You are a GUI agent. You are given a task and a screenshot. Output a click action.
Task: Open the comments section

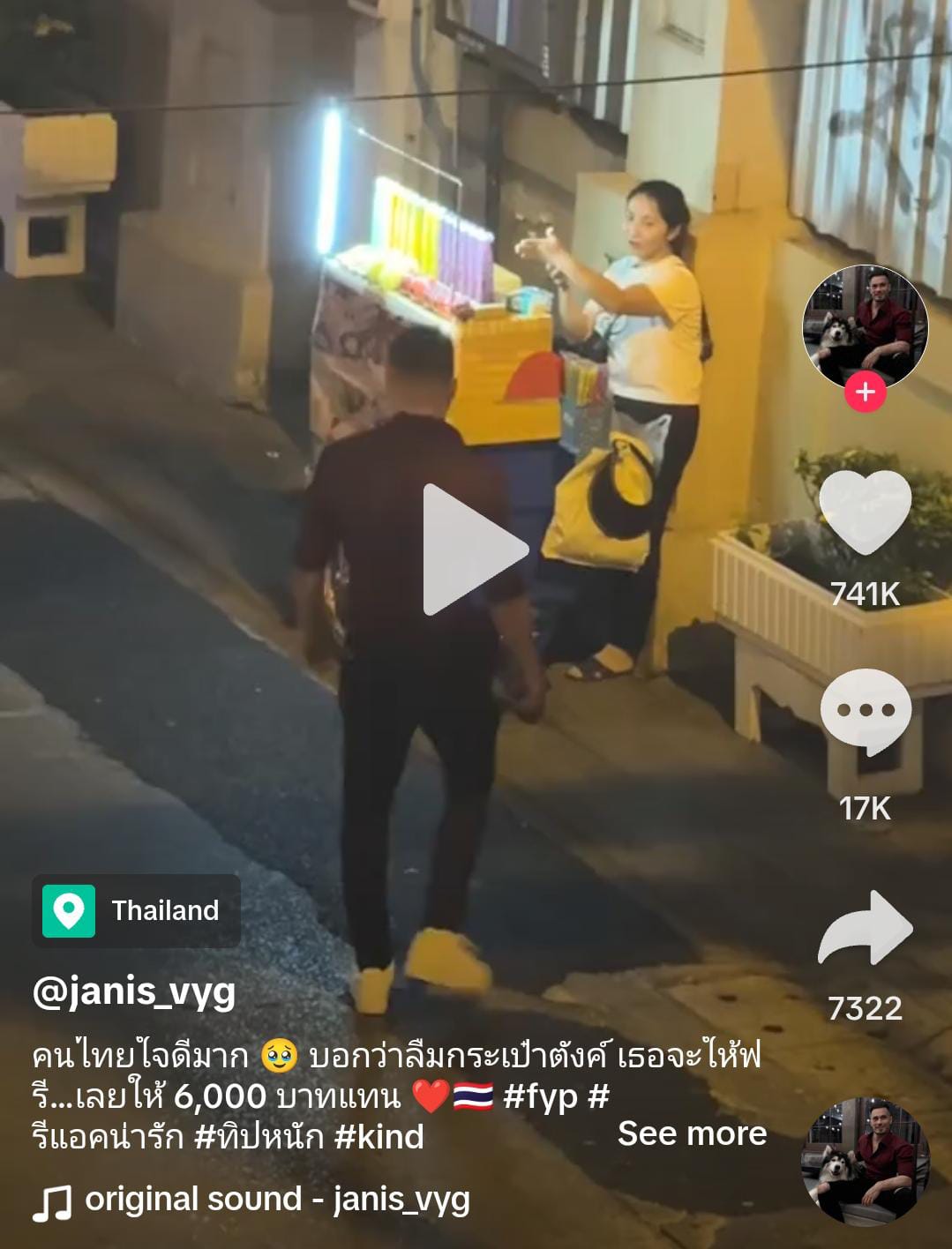coord(865,712)
